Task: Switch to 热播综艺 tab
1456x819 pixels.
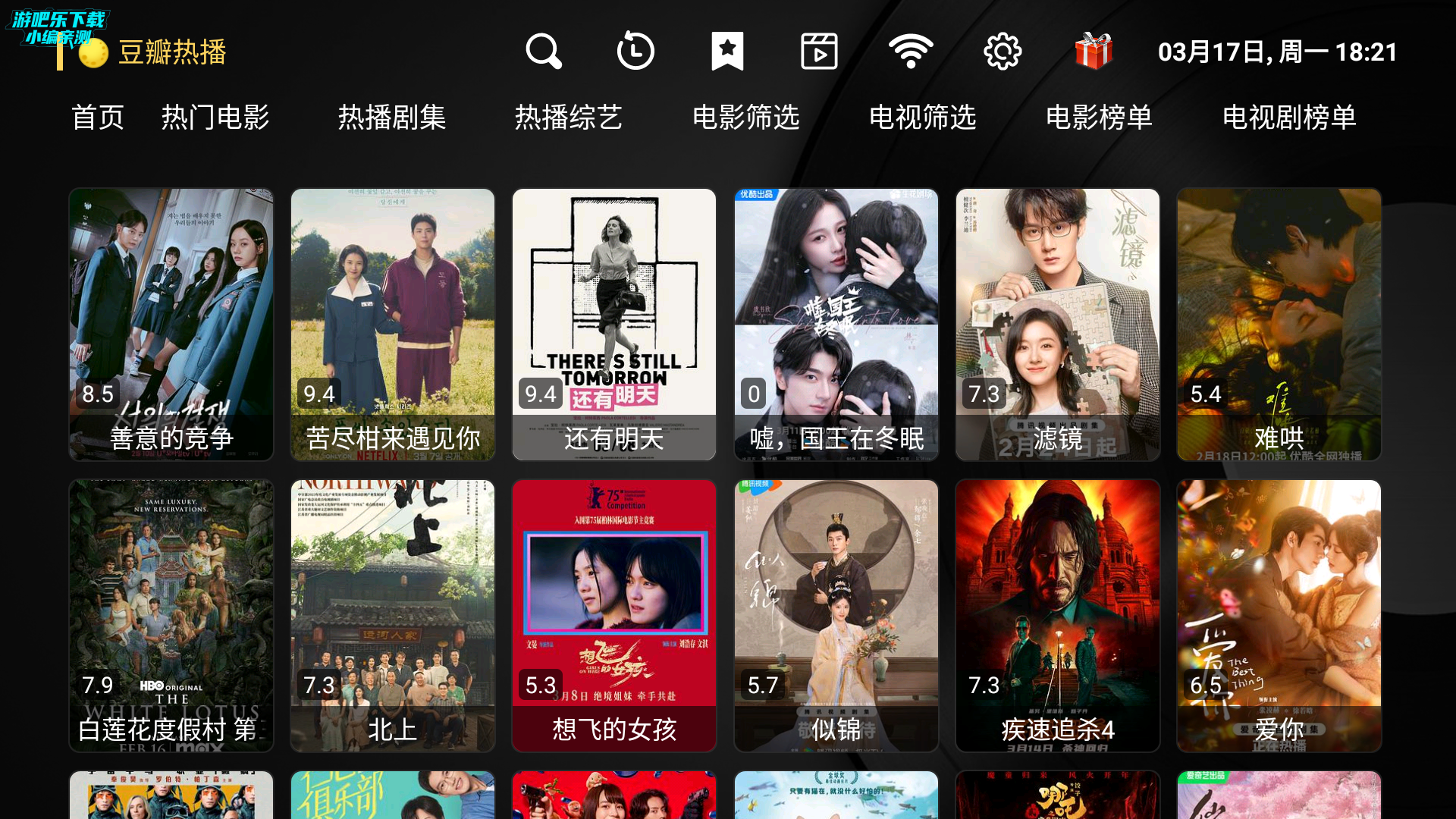Action: pyautogui.click(x=569, y=118)
